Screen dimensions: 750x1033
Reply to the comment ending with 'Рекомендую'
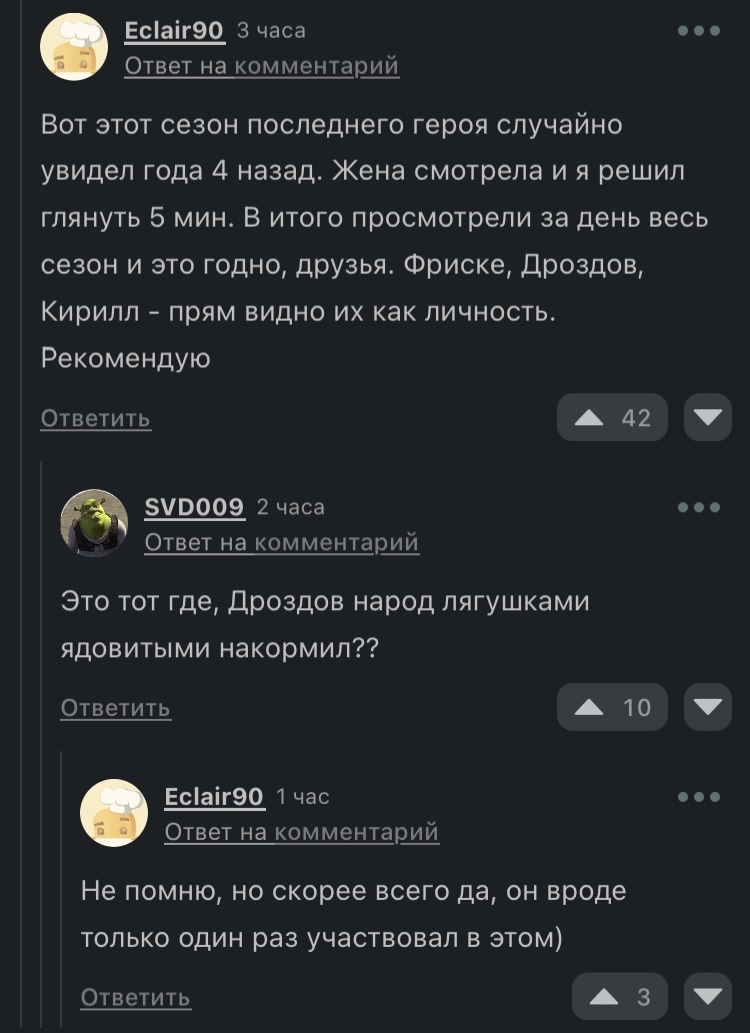pos(95,418)
